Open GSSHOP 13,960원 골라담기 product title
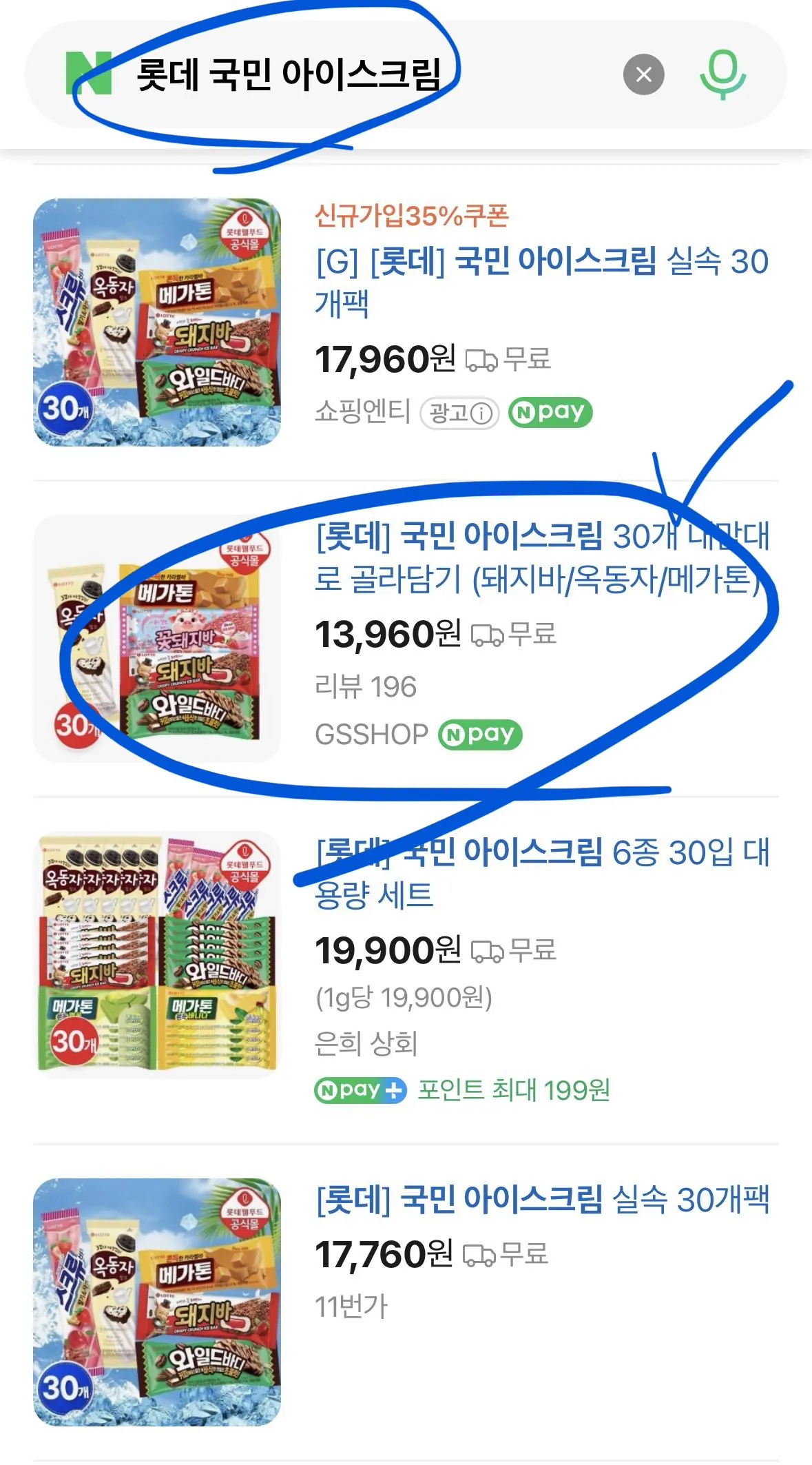The image size is (812, 1465). (x=541, y=557)
